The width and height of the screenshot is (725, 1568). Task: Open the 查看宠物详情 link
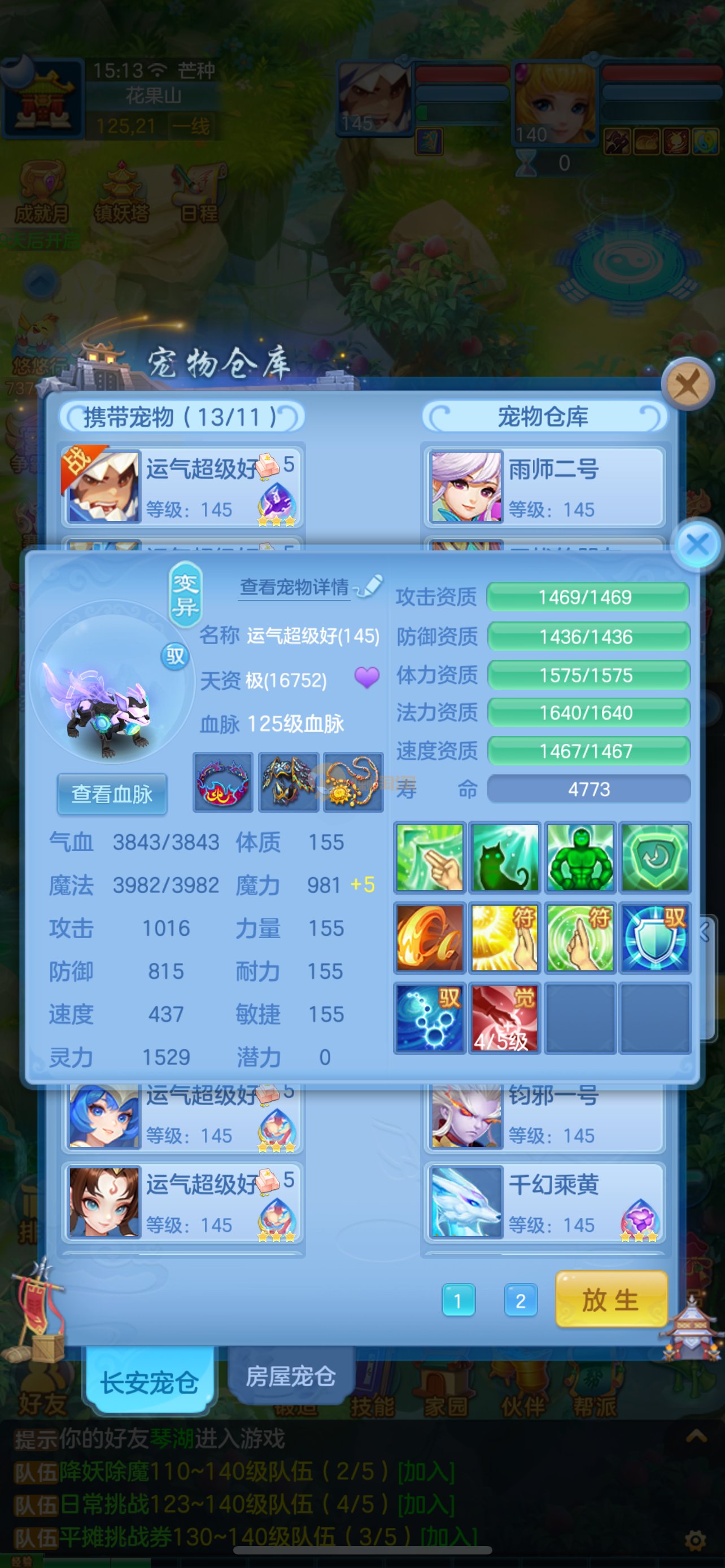pyautogui.click(x=295, y=587)
